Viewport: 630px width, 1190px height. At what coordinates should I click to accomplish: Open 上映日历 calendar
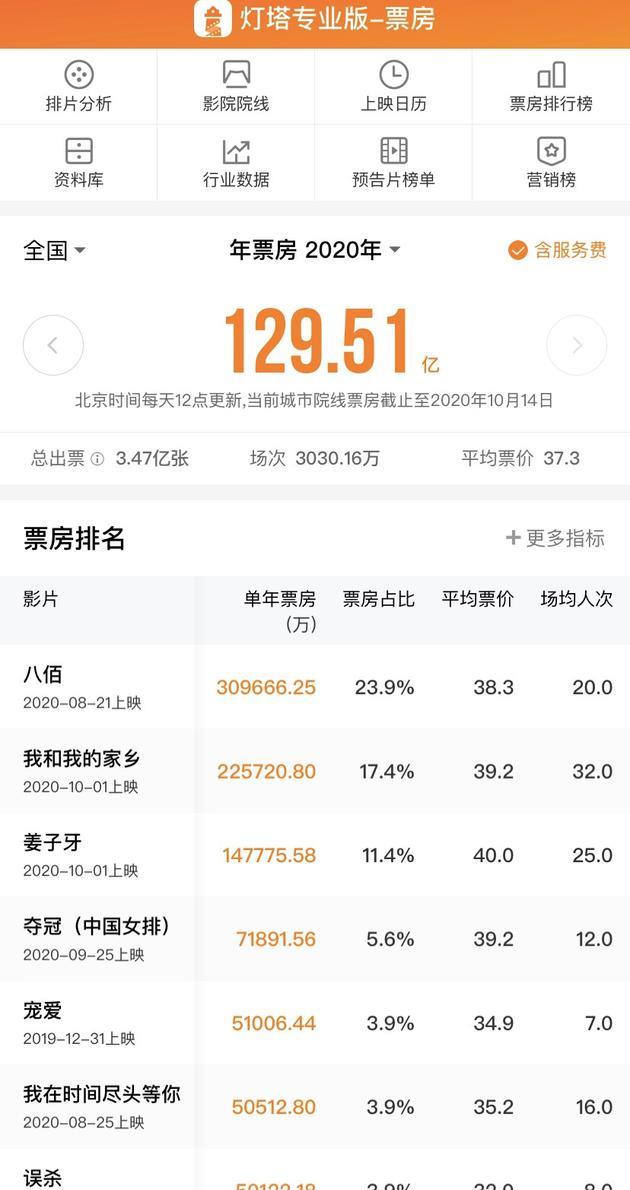(393, 87)
